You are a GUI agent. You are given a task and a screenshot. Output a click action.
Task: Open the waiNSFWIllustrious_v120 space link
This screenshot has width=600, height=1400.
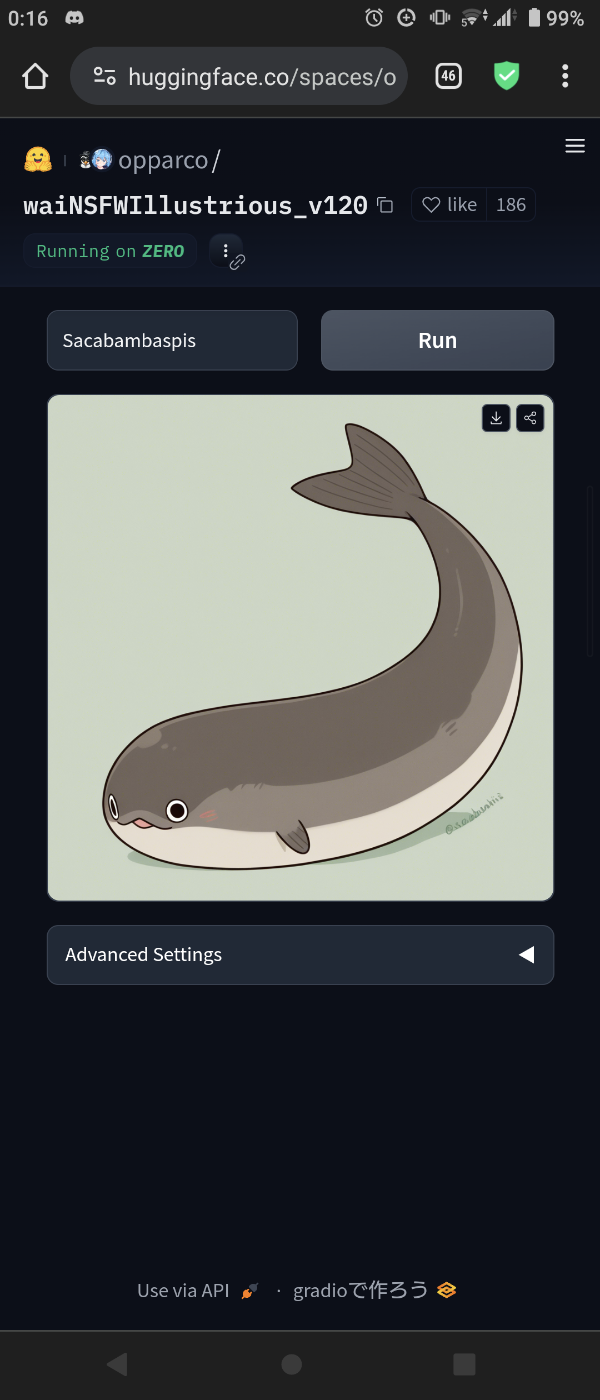(195, 205)
